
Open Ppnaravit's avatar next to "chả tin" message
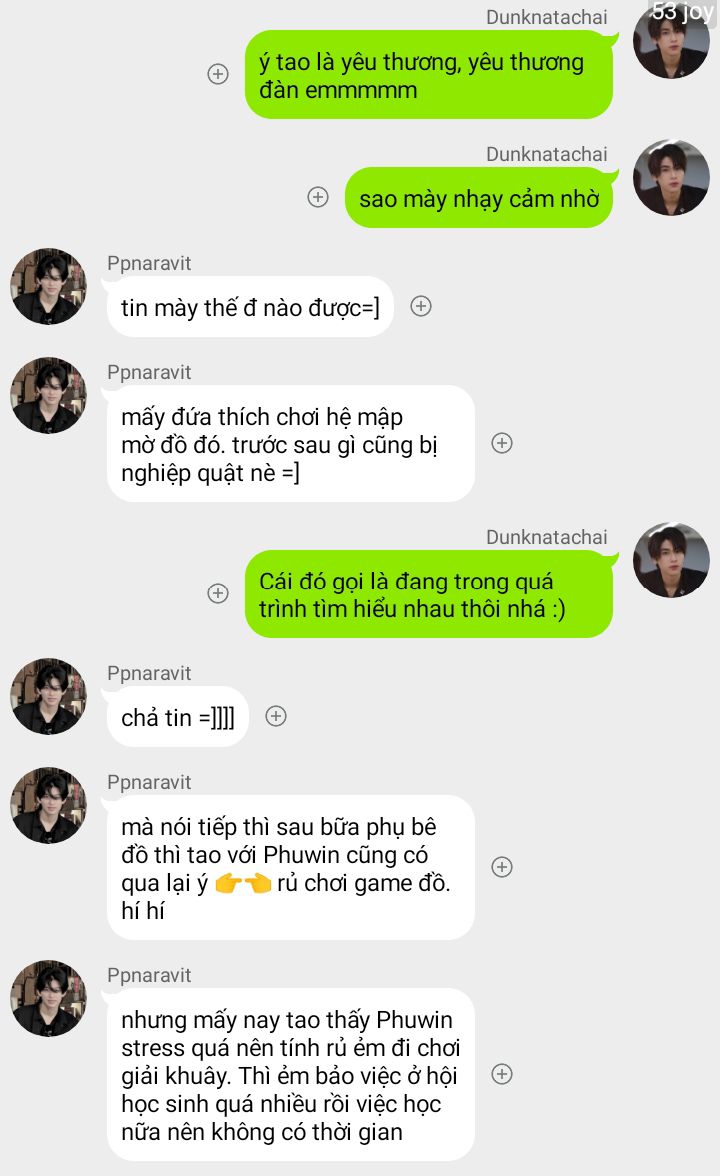coord(48,696)
